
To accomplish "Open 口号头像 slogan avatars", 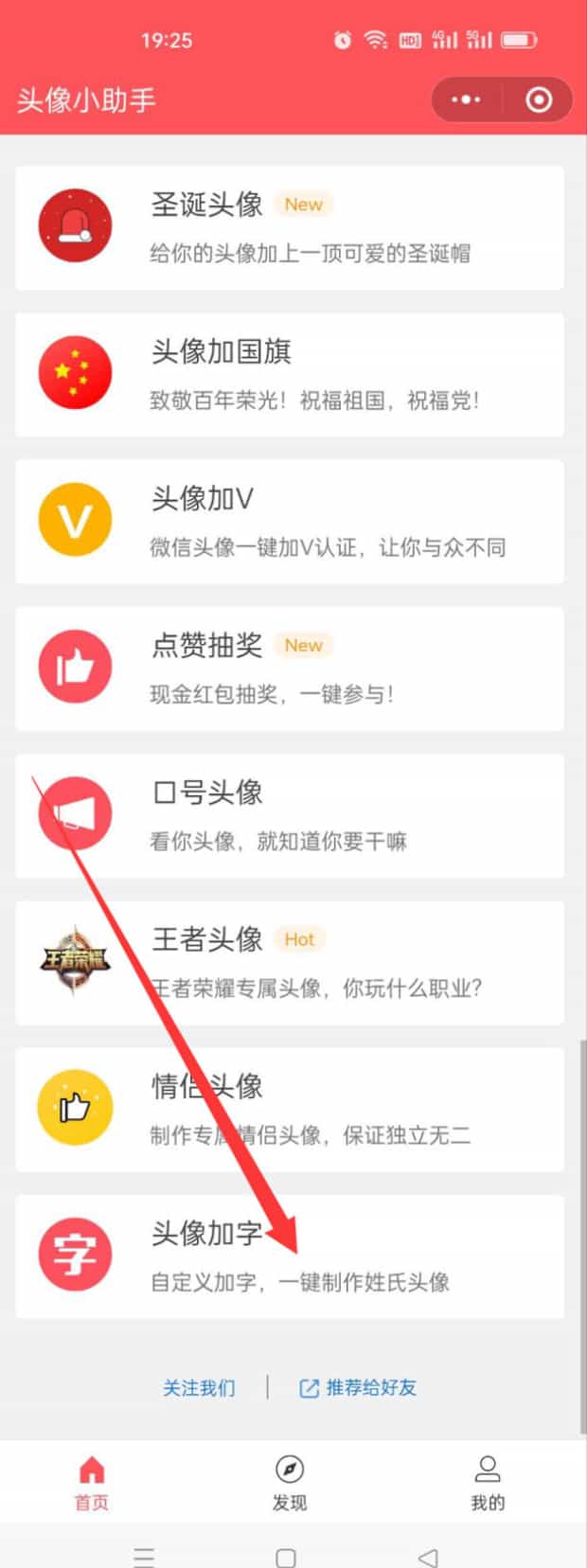I will click(x=290, y=815).
